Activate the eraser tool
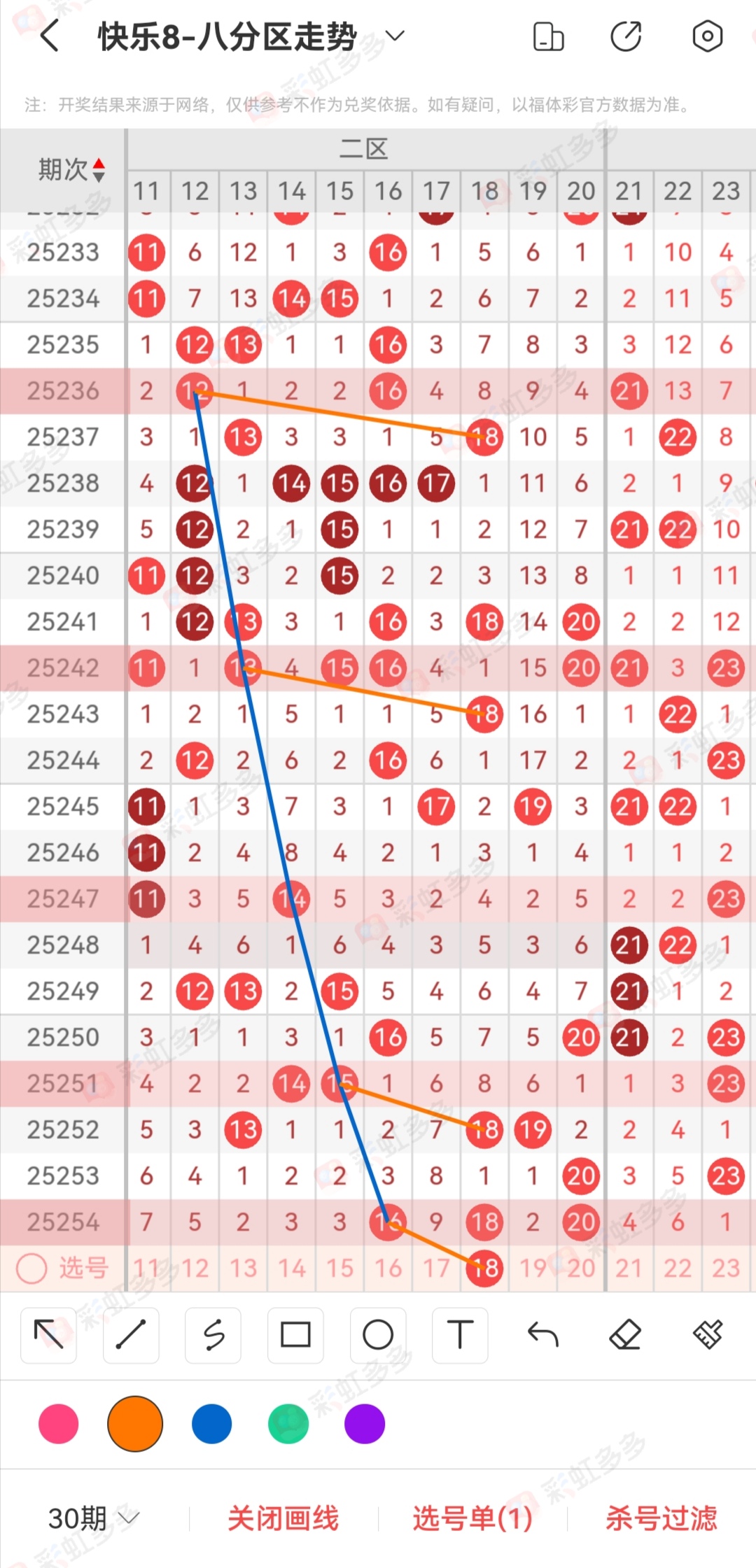This screenshot has width=756, height=1568. [x=625, y=1334]
